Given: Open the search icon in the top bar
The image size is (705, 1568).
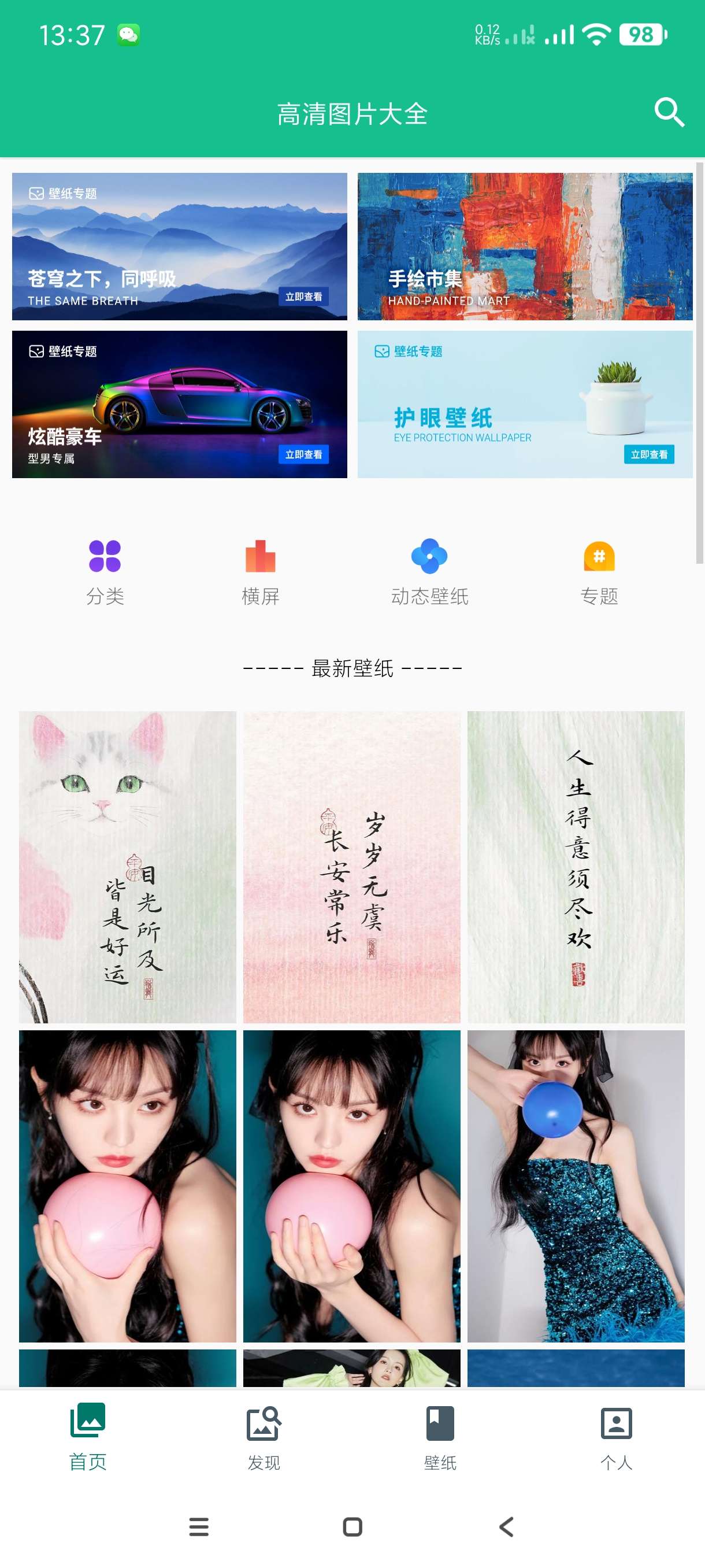Looking at the screenshot, I should tap(669, 113).
